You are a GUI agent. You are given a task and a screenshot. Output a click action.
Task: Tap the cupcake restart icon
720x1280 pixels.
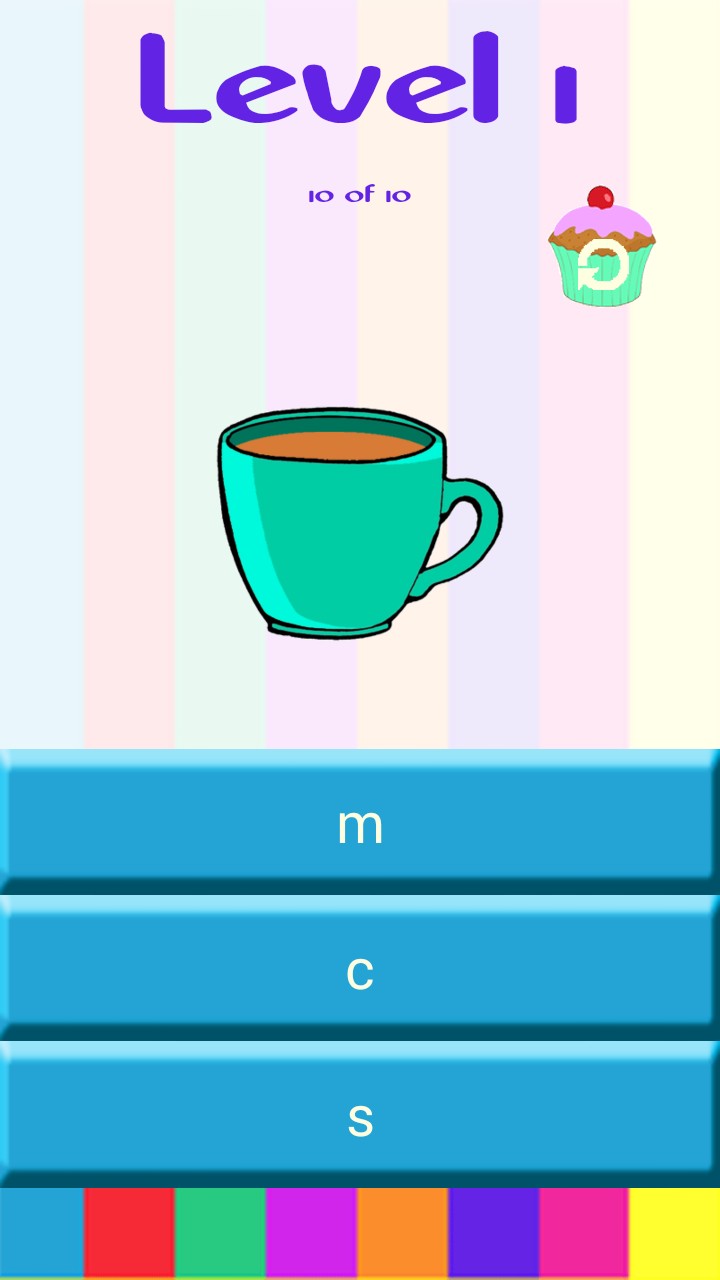point(602,246)
